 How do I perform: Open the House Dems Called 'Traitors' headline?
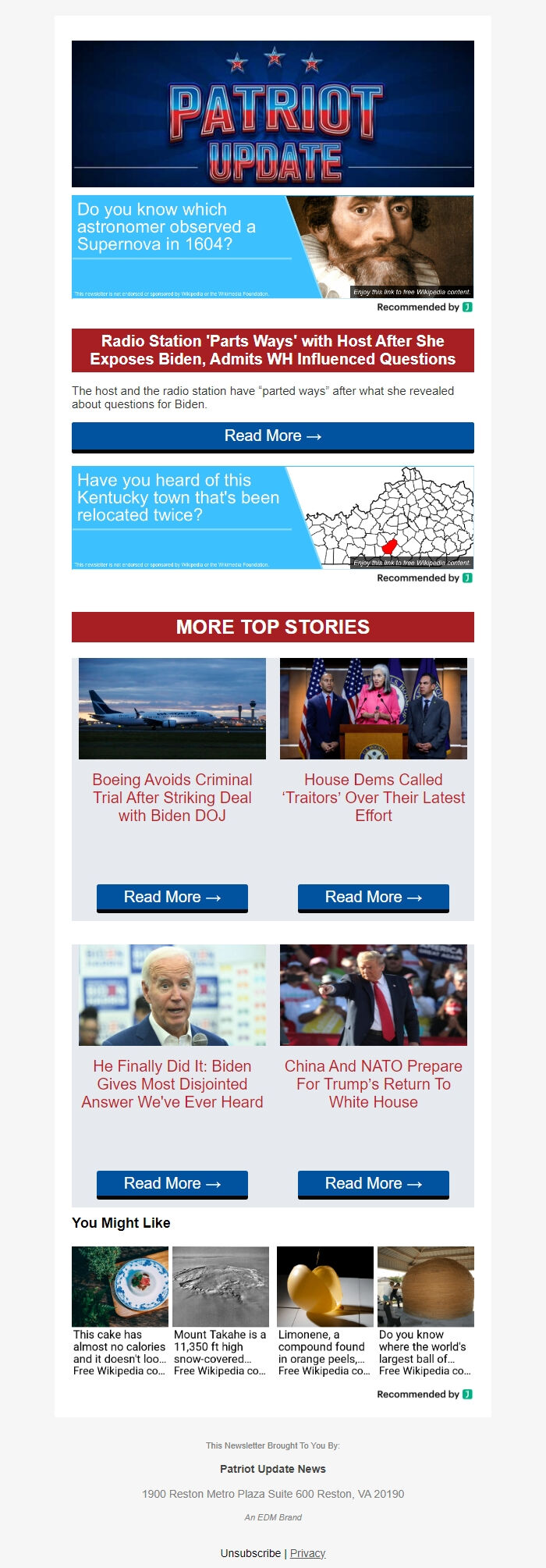(x=374, y=798)
